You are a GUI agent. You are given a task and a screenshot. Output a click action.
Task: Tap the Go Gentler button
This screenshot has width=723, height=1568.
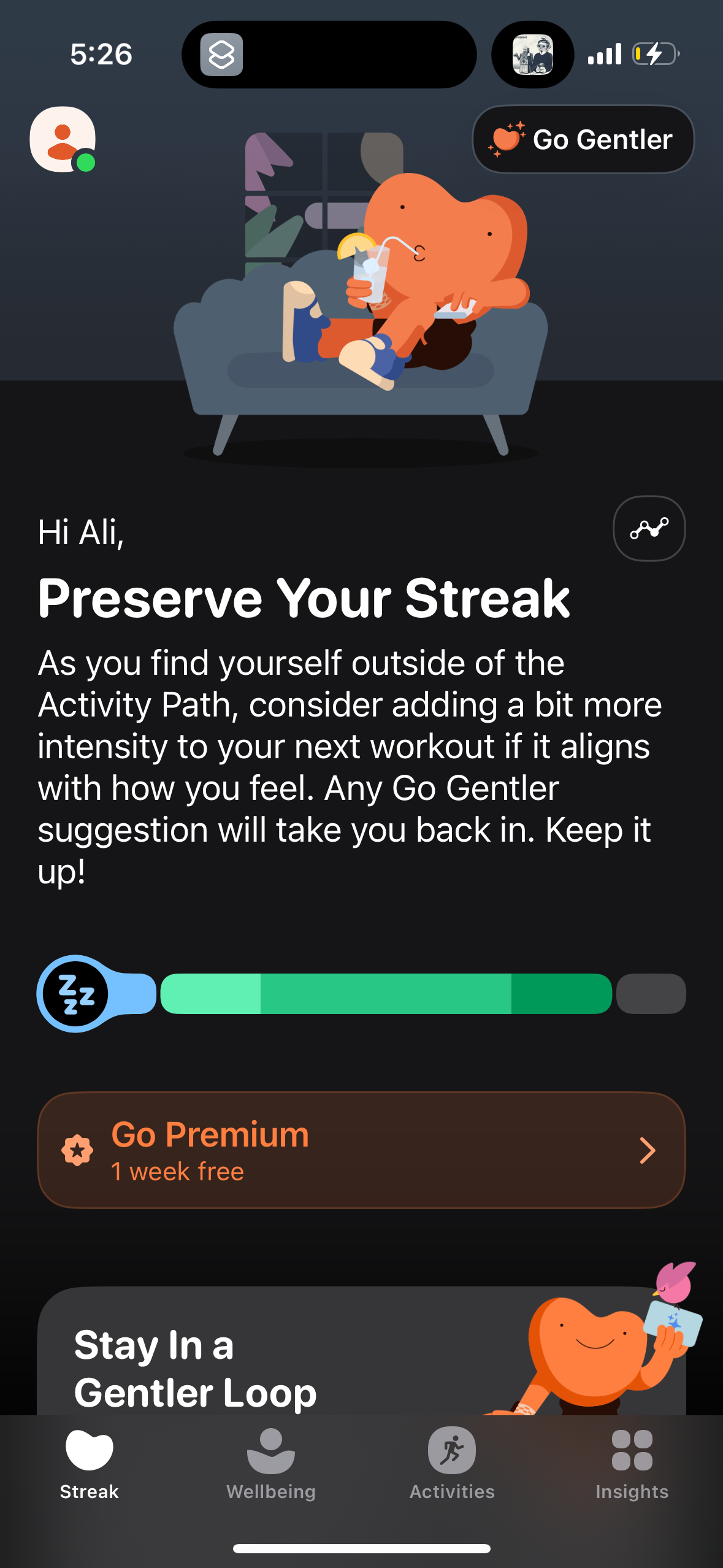583,139
